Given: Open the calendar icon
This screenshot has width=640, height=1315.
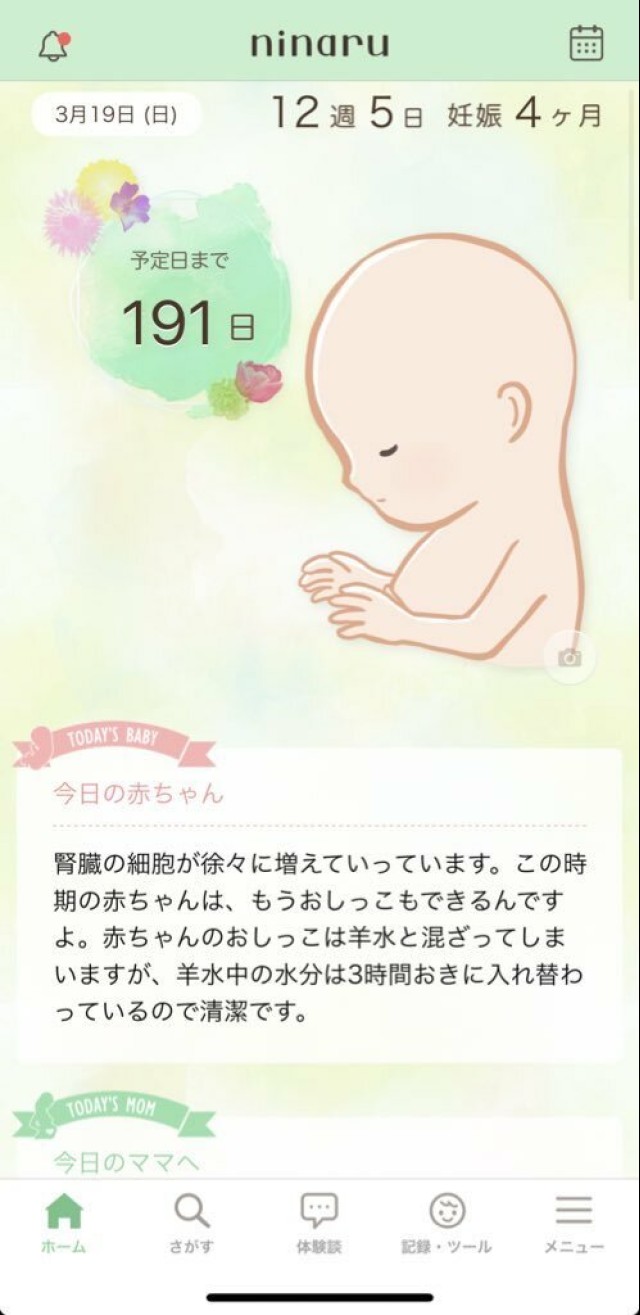Looking at the screenshot, I should pos(586,44).
